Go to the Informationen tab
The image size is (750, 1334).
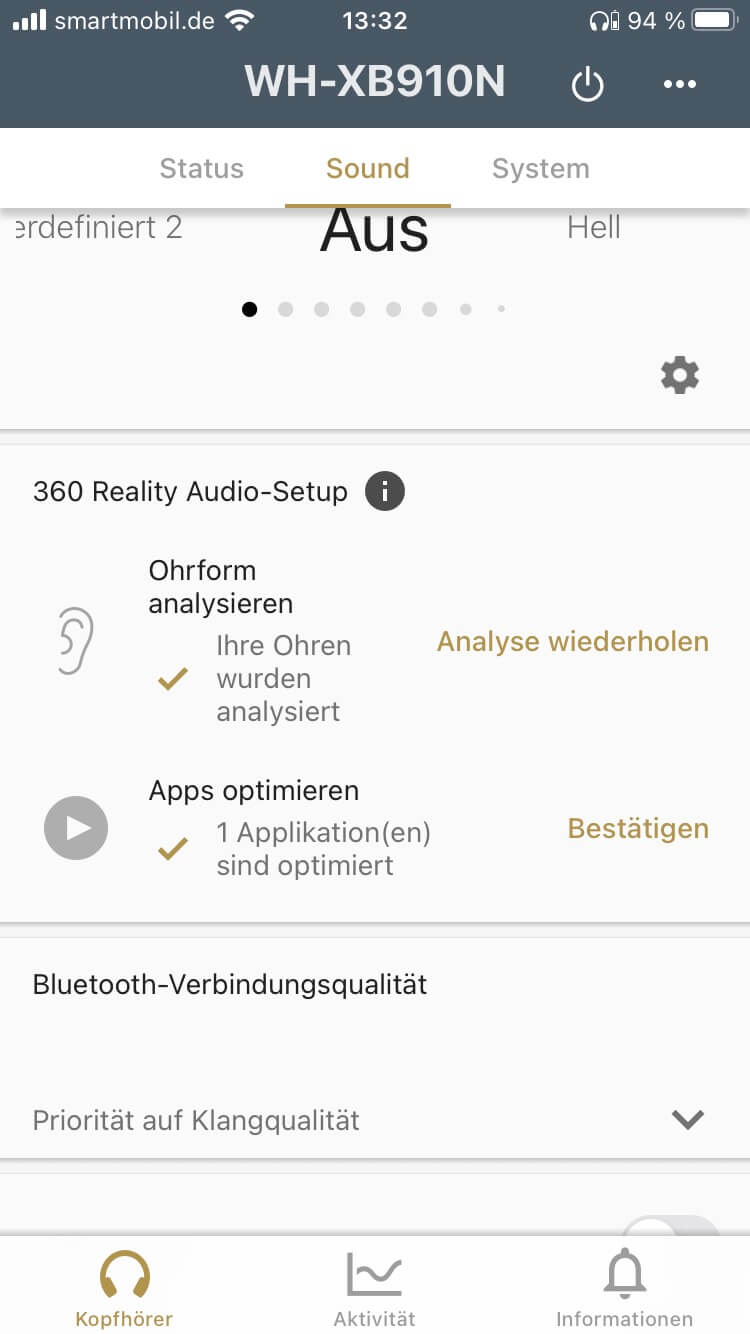tap(624, 1288)
